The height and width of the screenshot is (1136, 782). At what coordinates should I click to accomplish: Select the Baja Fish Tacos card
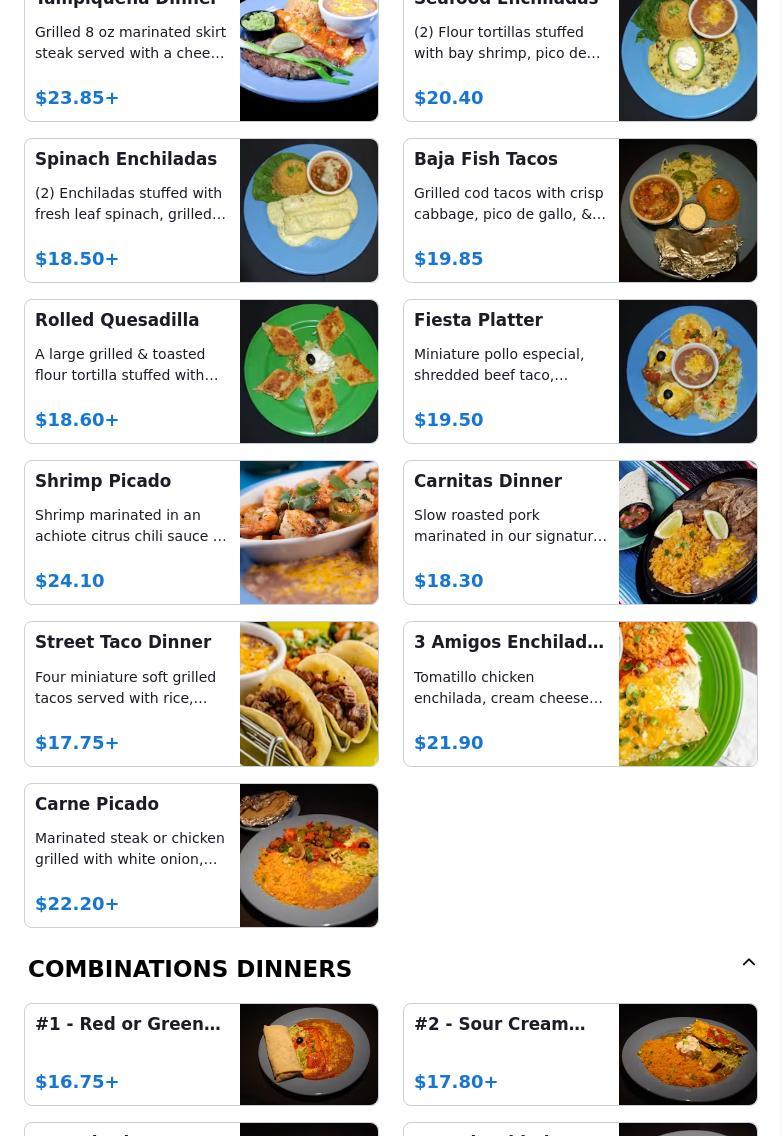click(580, 210)
